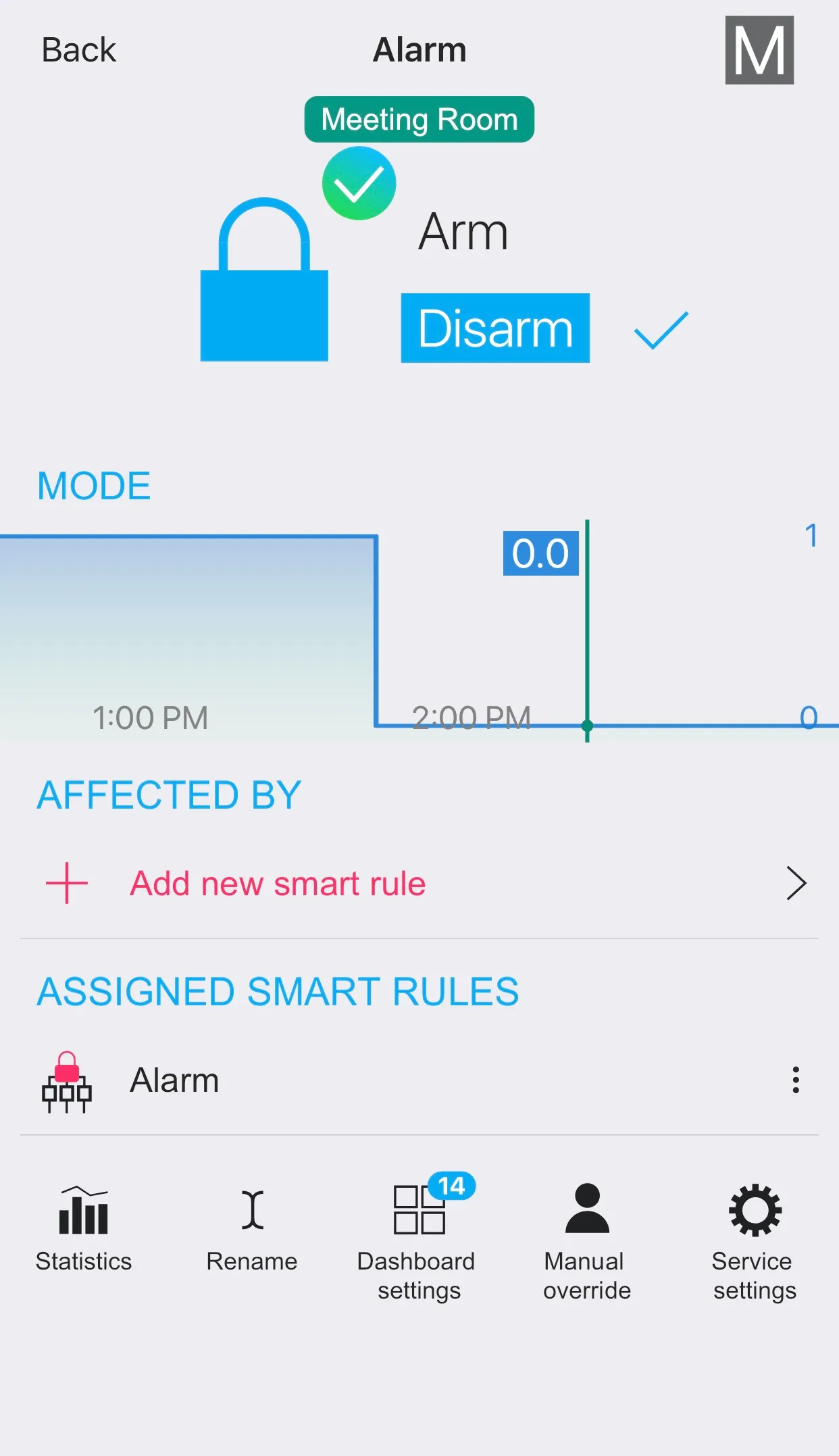The width and height of the screenshot is (839, 1456).
Task: Open the M profile avatar
Action: [759, 50]
